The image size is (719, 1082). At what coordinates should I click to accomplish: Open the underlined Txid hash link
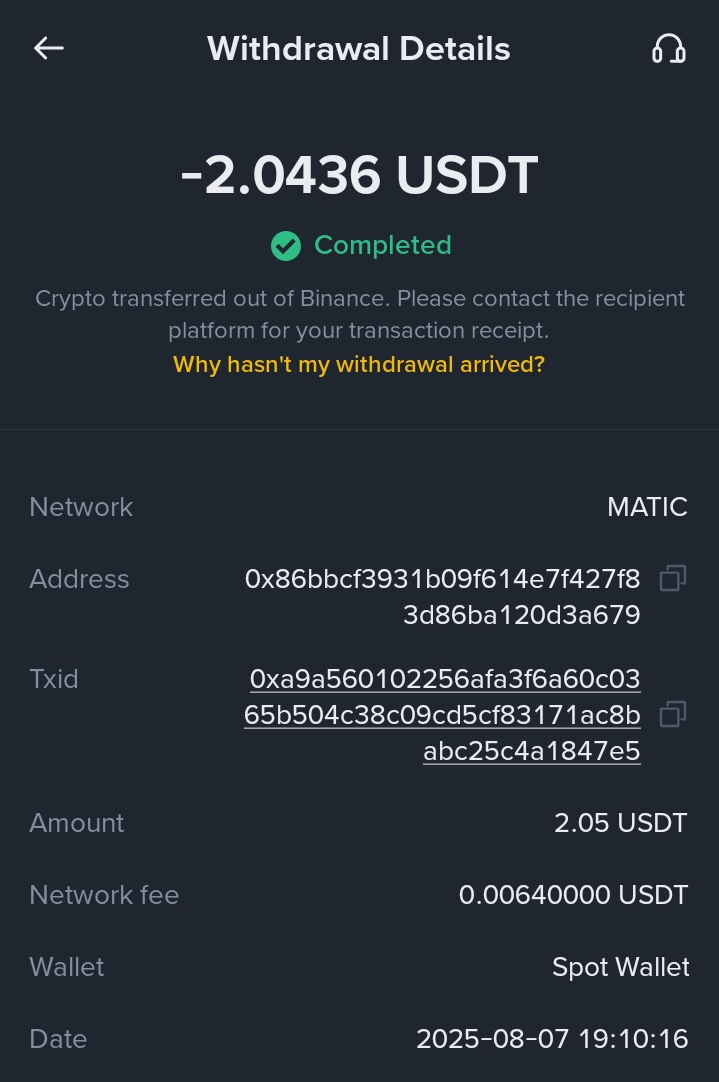coord(442,715)
